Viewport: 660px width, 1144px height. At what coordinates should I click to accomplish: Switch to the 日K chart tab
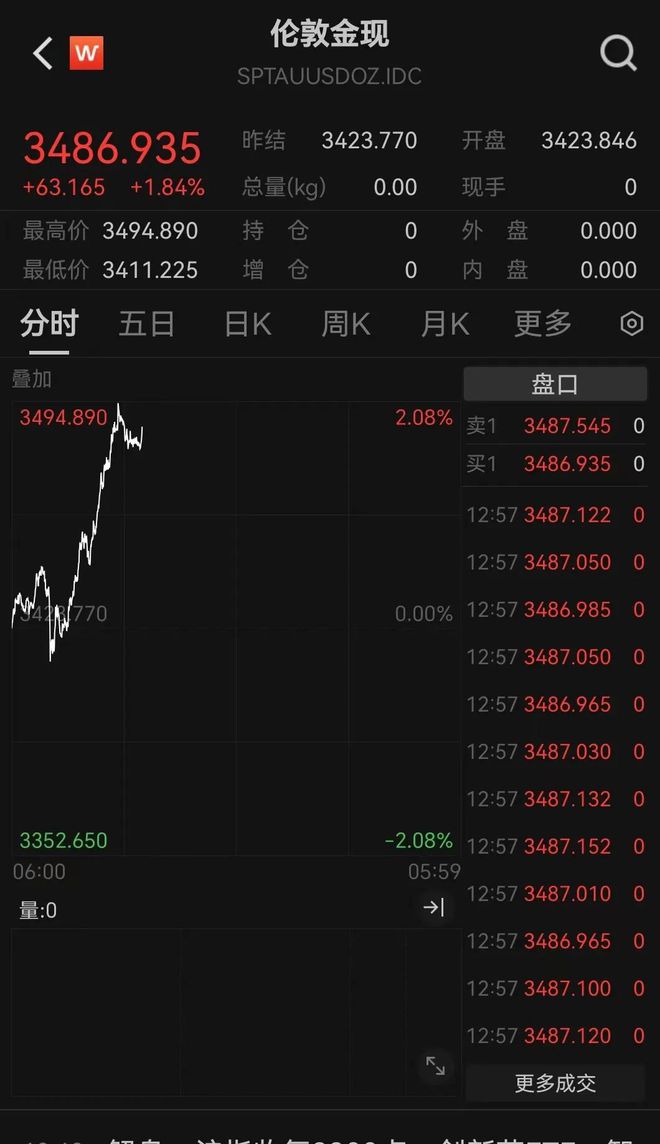(x=248, y=323)
